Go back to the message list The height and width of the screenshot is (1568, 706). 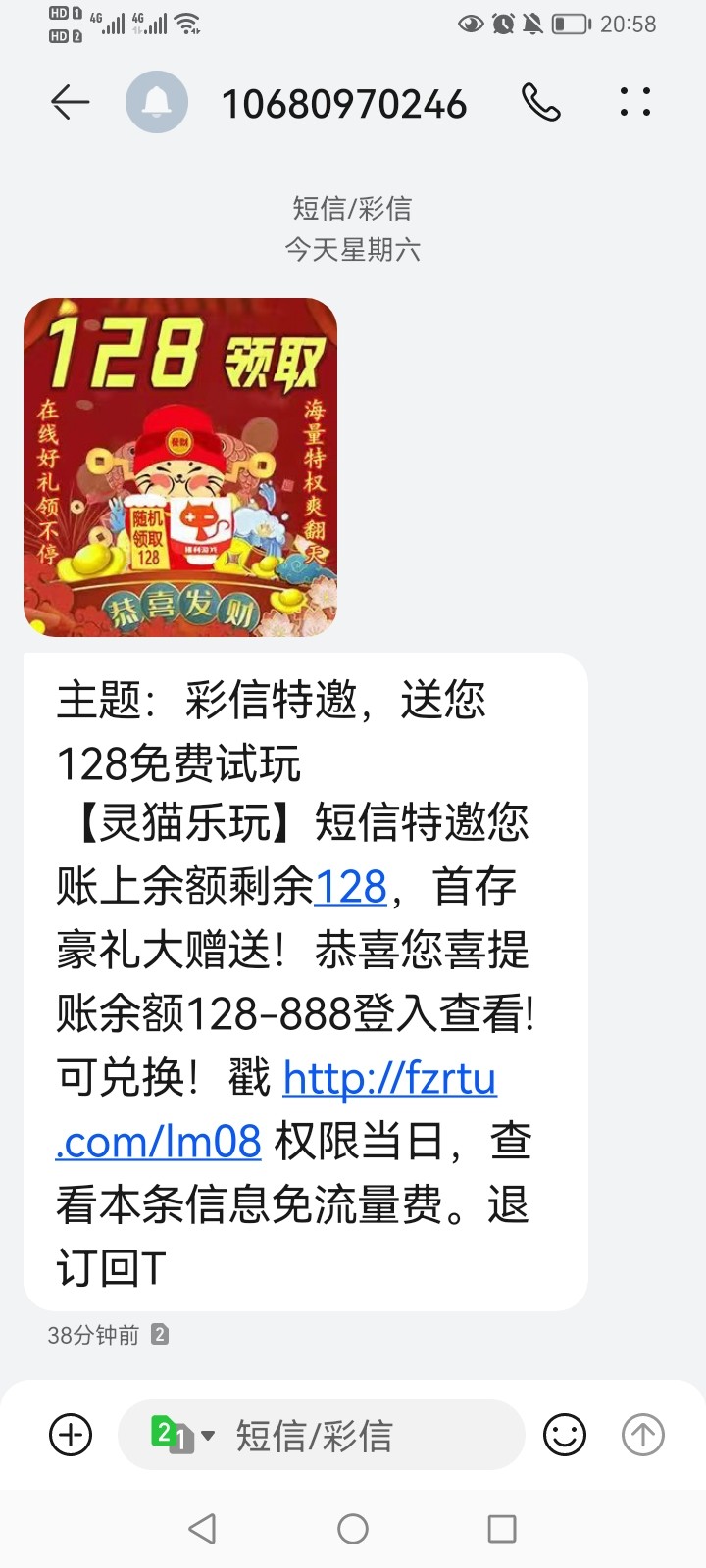click(70, 103)
